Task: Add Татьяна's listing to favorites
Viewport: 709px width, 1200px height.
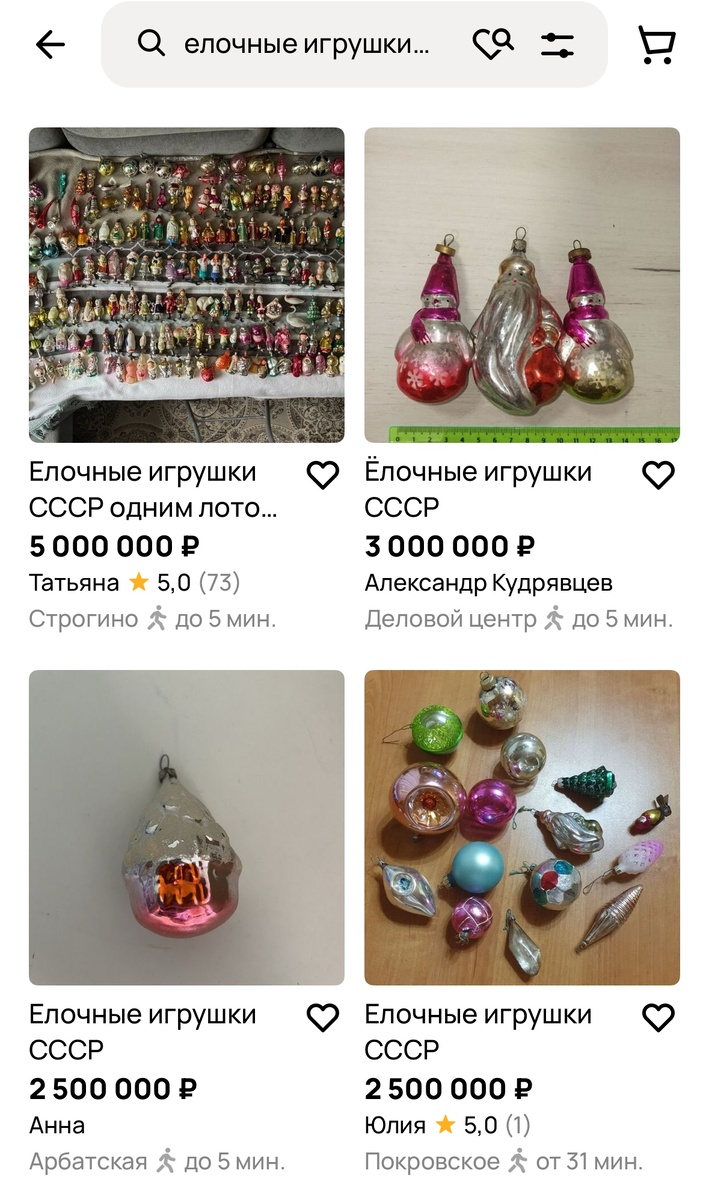Action: 322,475
